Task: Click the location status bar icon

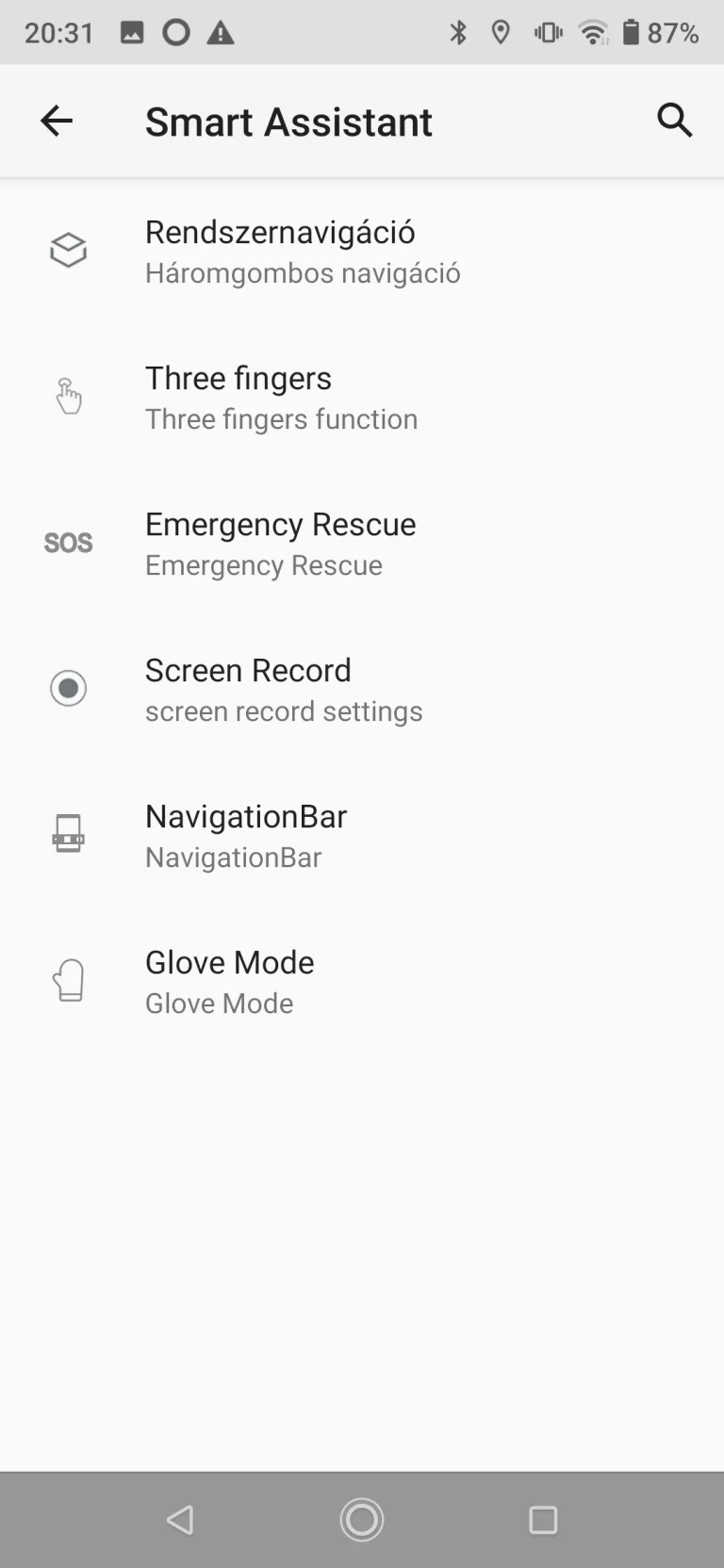Action: [501, 32]
